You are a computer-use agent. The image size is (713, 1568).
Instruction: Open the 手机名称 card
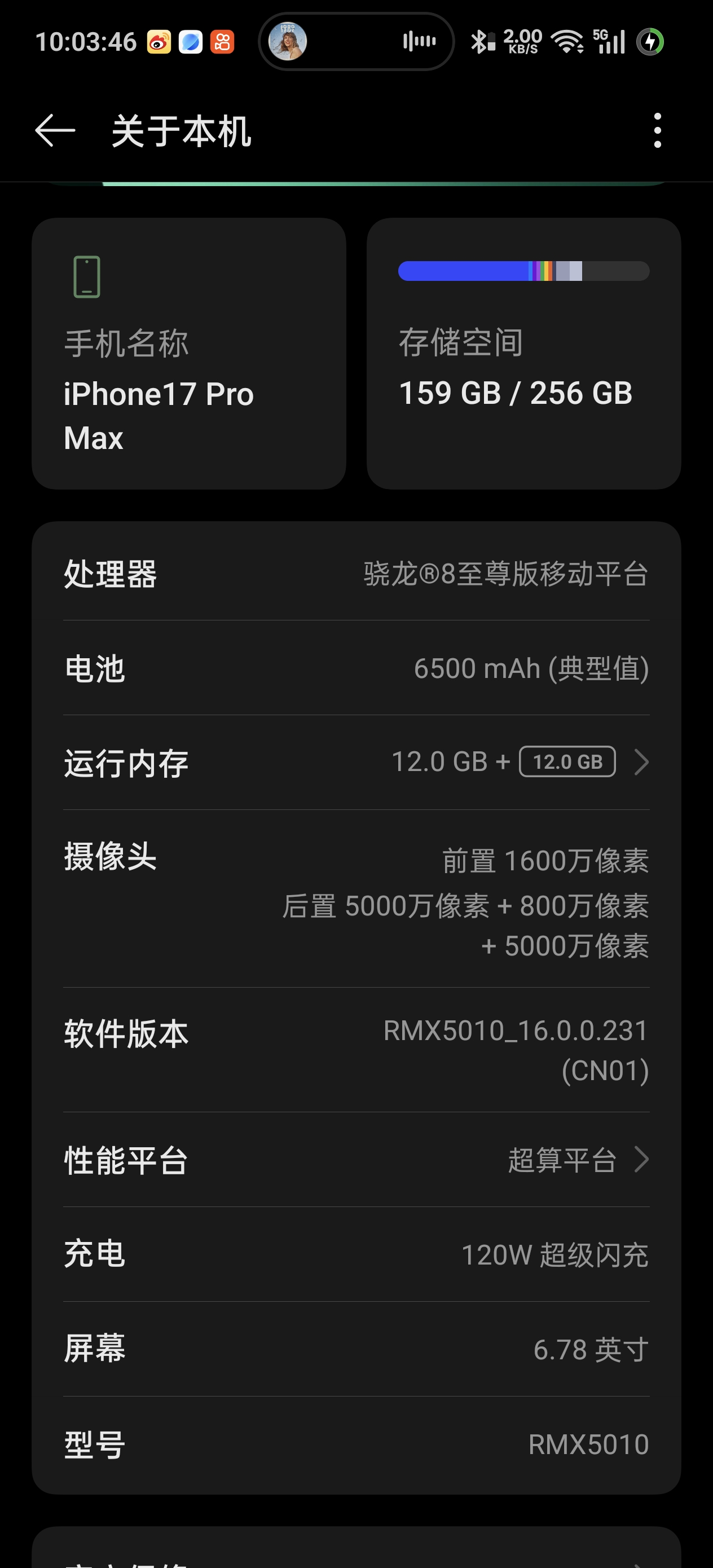(189, 354)
